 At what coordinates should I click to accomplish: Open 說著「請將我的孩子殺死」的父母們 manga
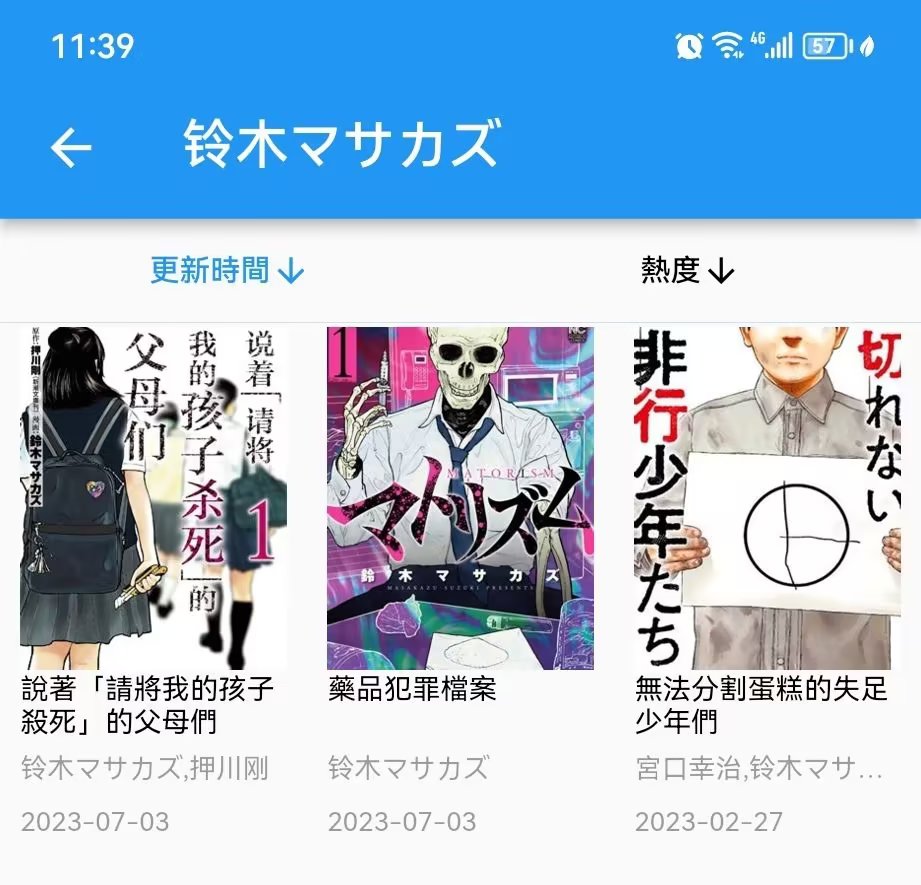[x=153, y=497]
